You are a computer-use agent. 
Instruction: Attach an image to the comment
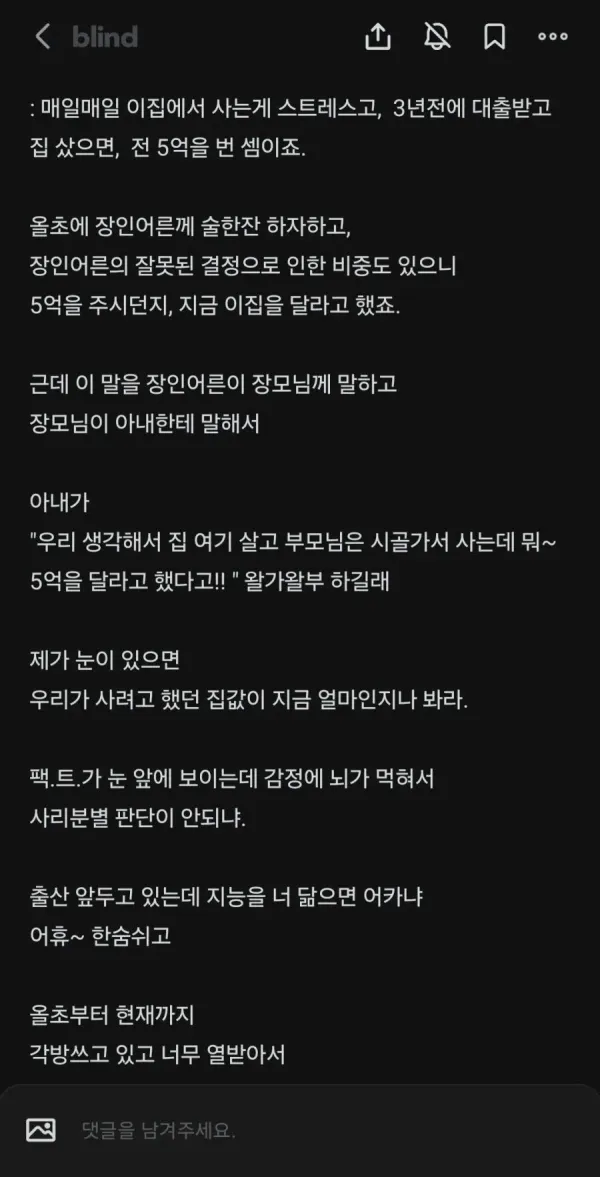click(x=41, y=1130)
